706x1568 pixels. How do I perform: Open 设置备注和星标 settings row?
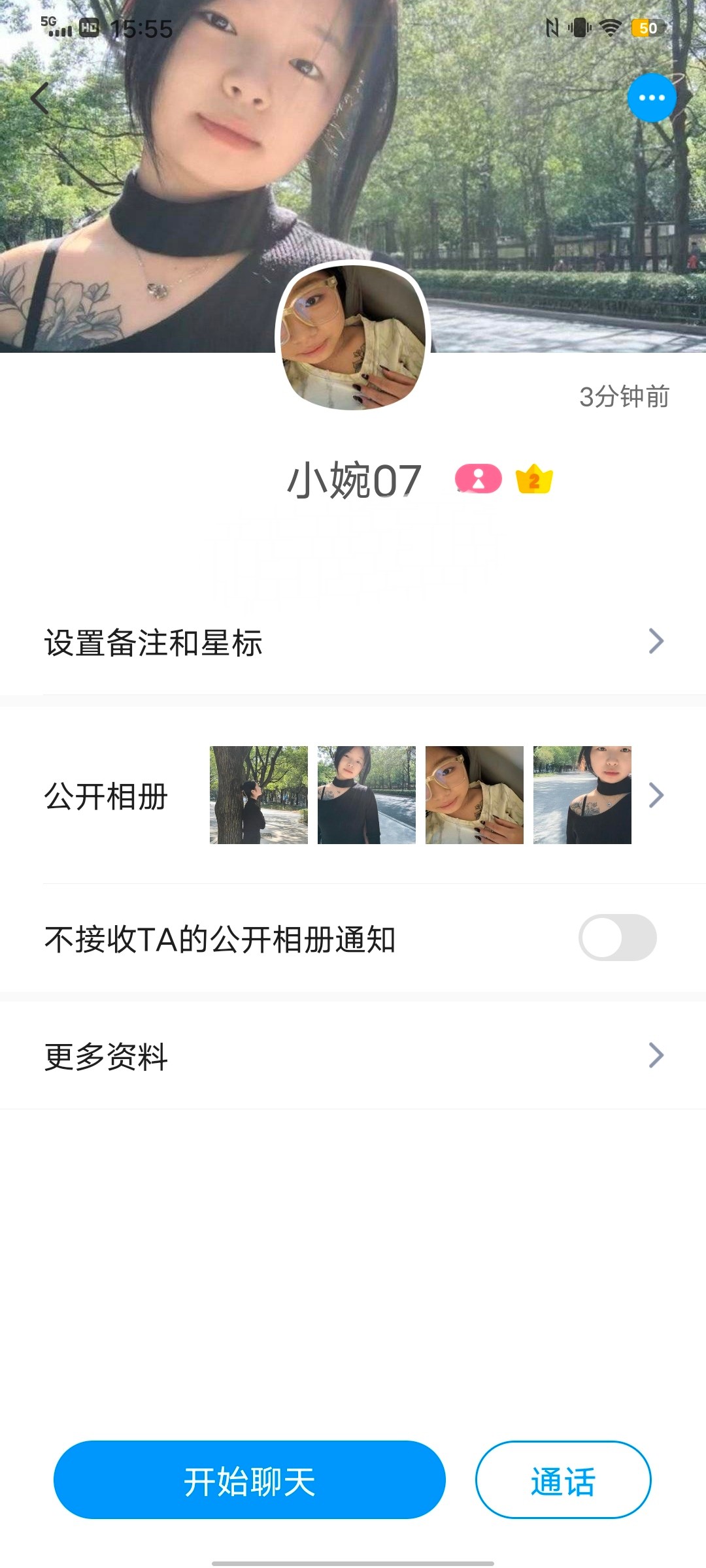click(x=353, y=642)
